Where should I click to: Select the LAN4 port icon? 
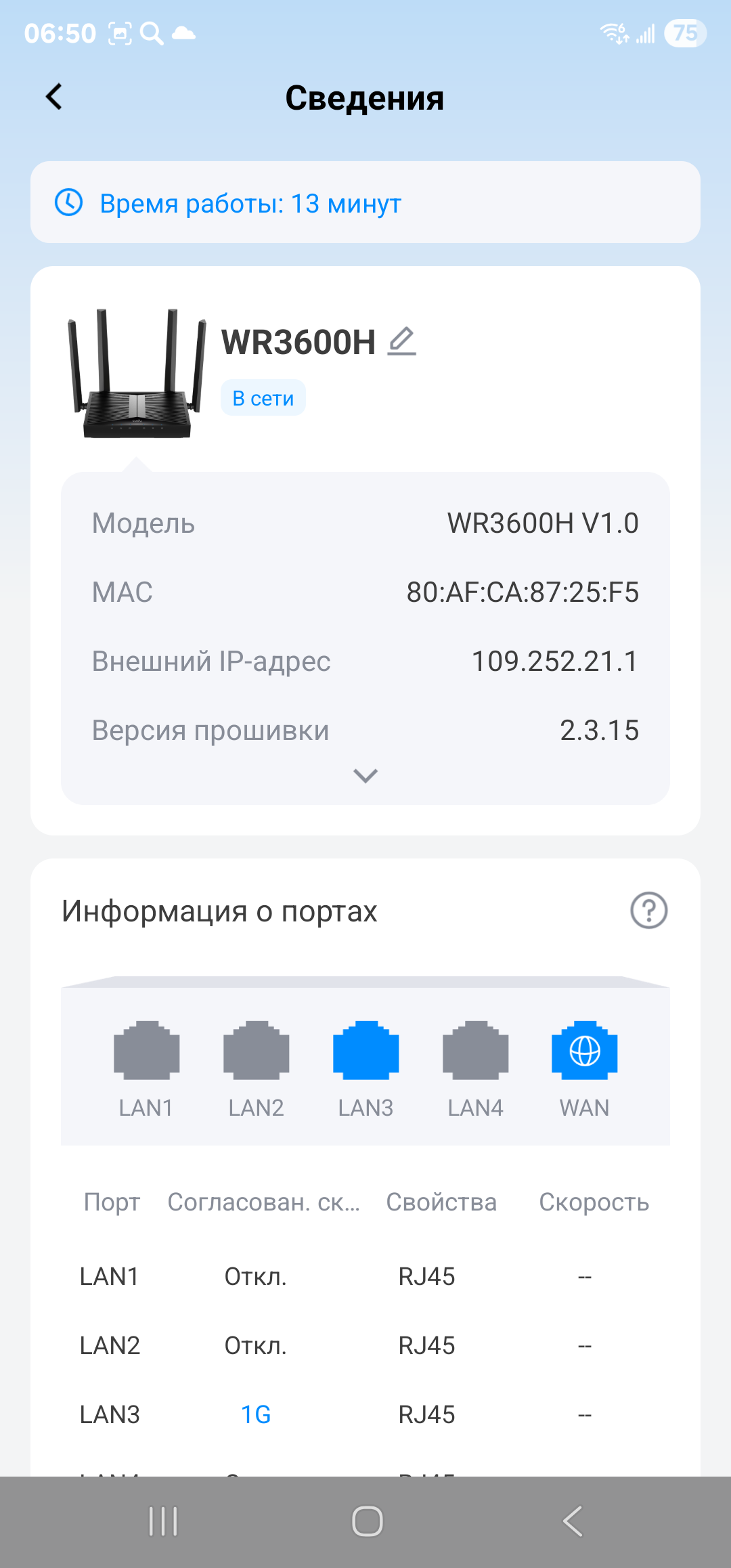pyautogui.click(x=475, y=1051)
